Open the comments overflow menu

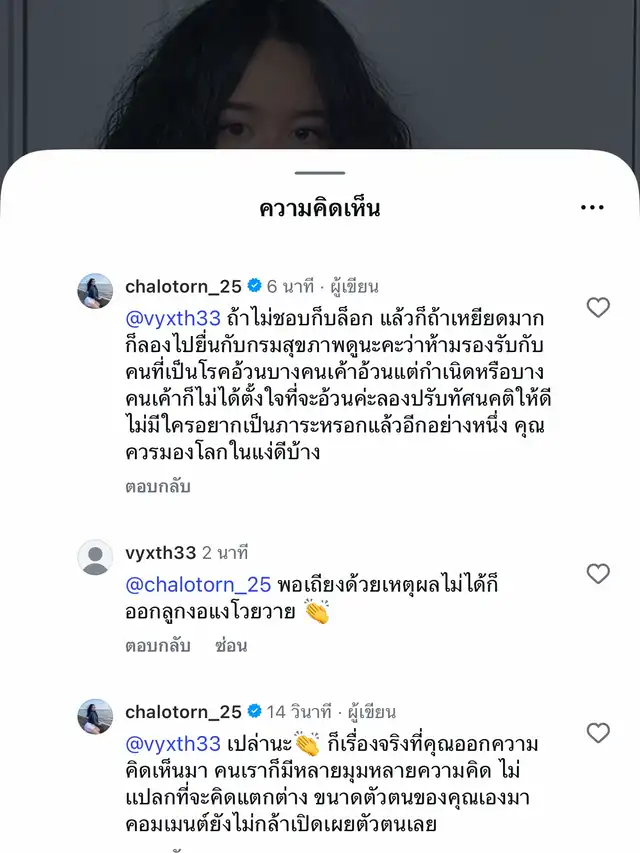pyautogui.click(x=592, y=208)
